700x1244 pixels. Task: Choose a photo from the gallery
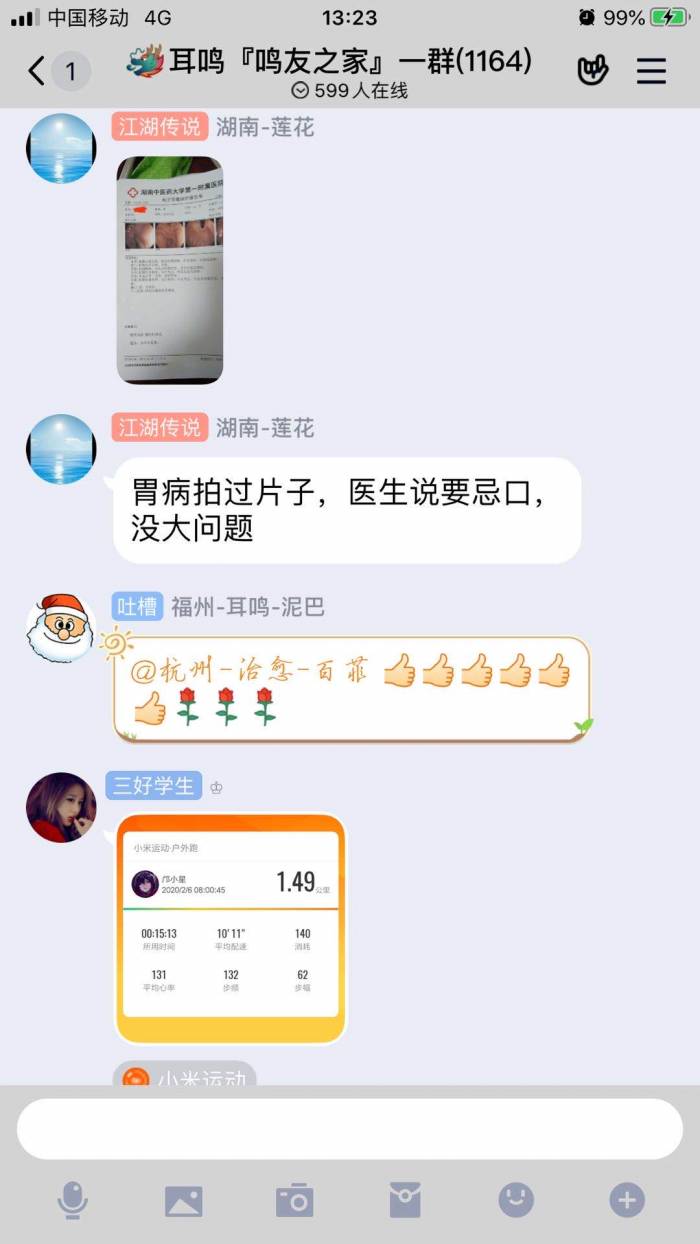coord(183,1200)
